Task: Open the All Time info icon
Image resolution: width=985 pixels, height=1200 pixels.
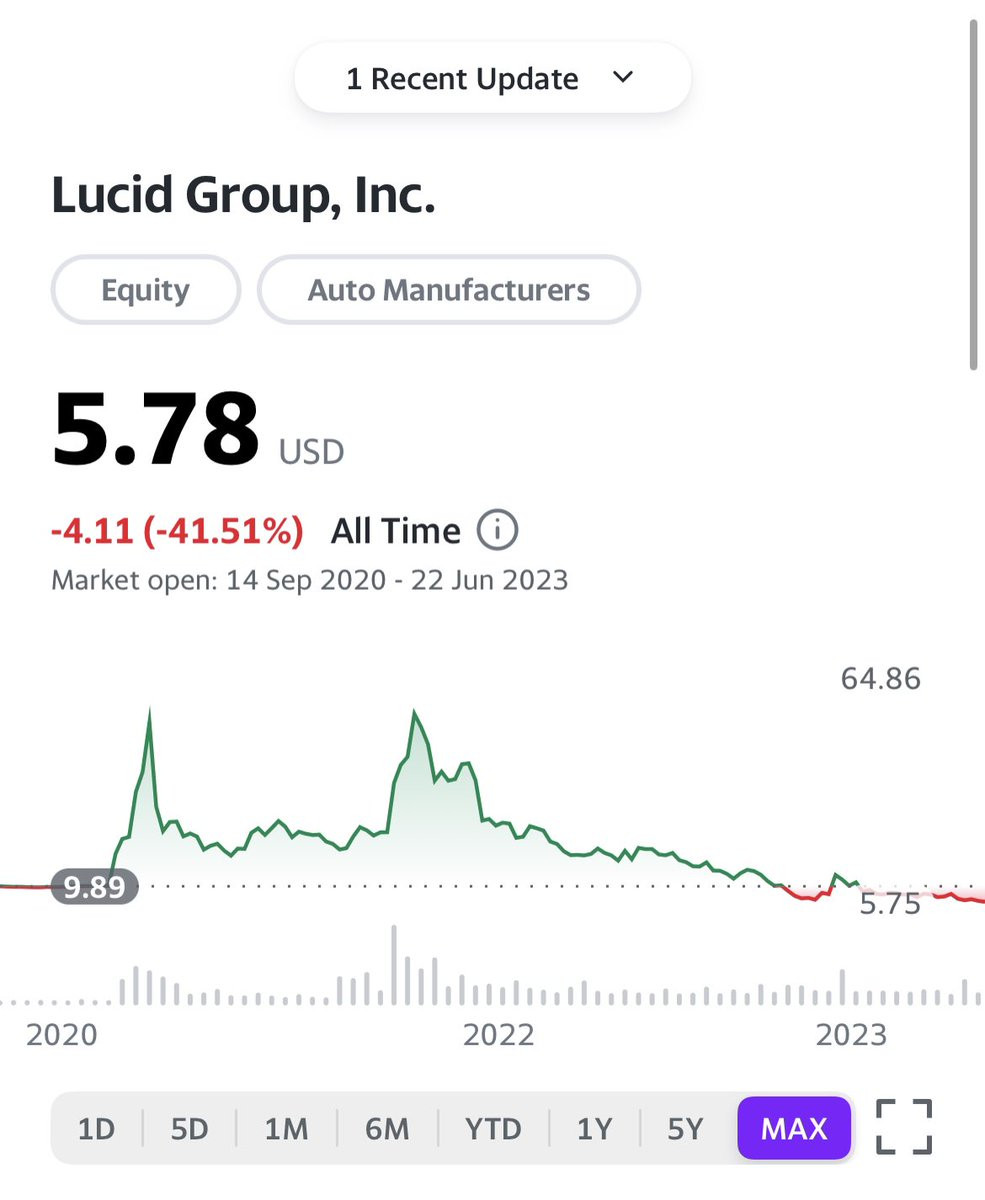Action: [497, 531]
